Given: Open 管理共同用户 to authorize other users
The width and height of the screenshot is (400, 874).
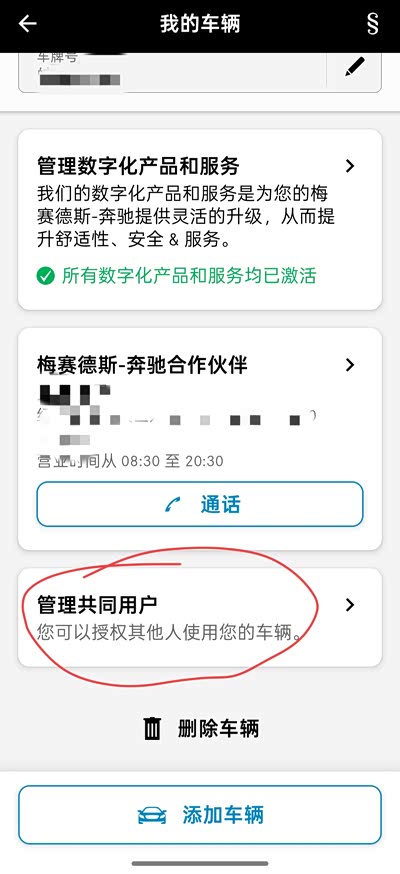Looking at the screenshot, I should (x=200, y=617).
